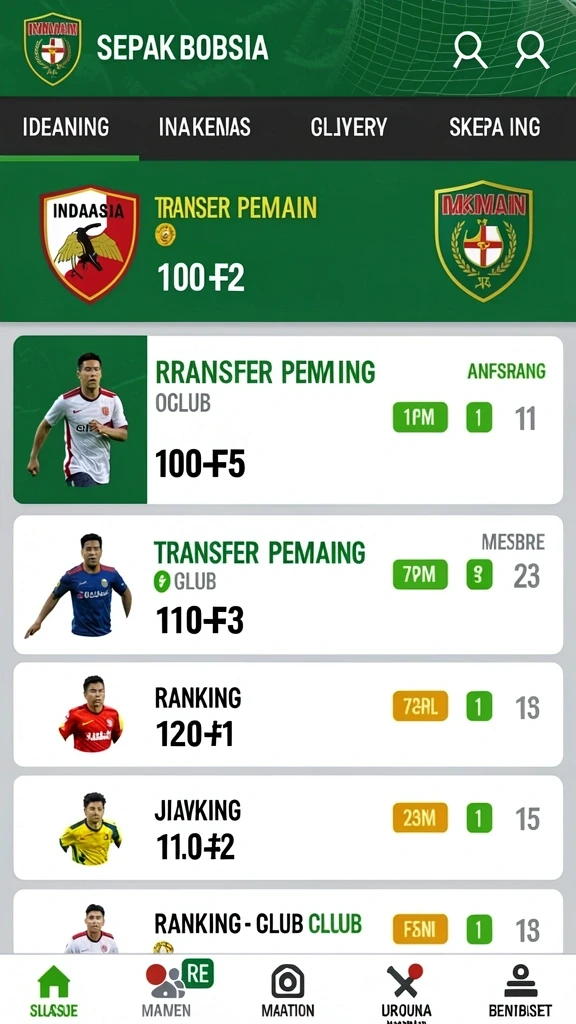Open the GLIVERY tab
The width and height of the screenshot is (576, 1024).
click(x=349, y=127)
